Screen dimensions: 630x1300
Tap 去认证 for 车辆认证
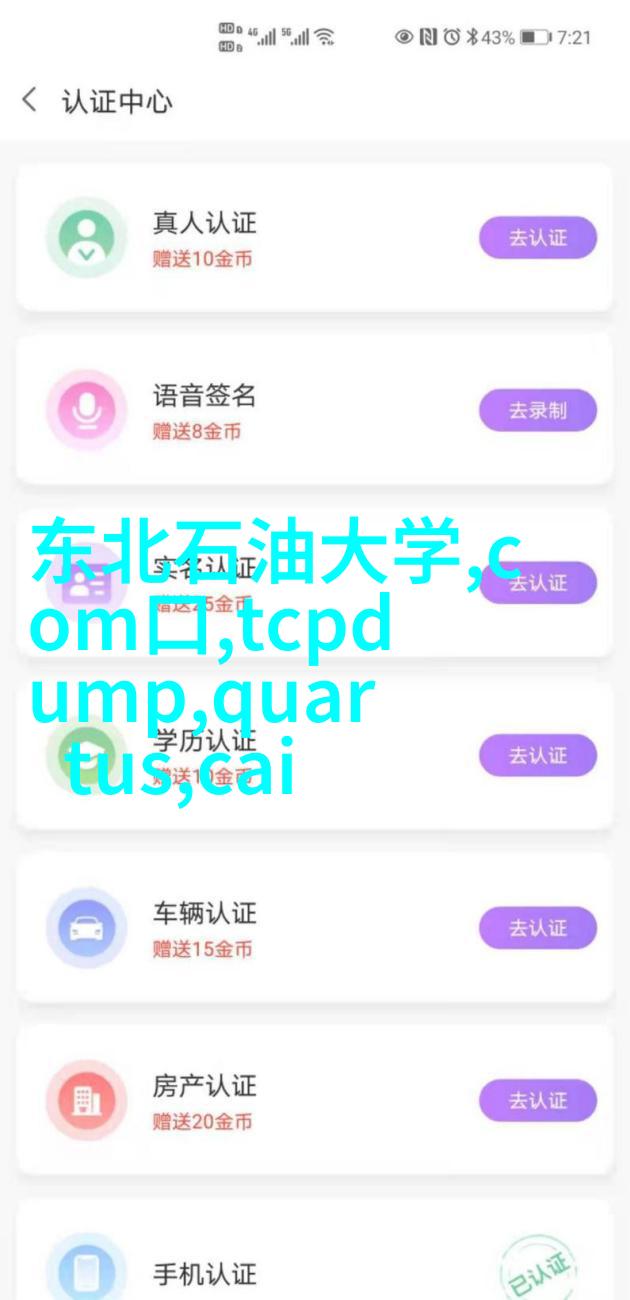click(537, 928)
